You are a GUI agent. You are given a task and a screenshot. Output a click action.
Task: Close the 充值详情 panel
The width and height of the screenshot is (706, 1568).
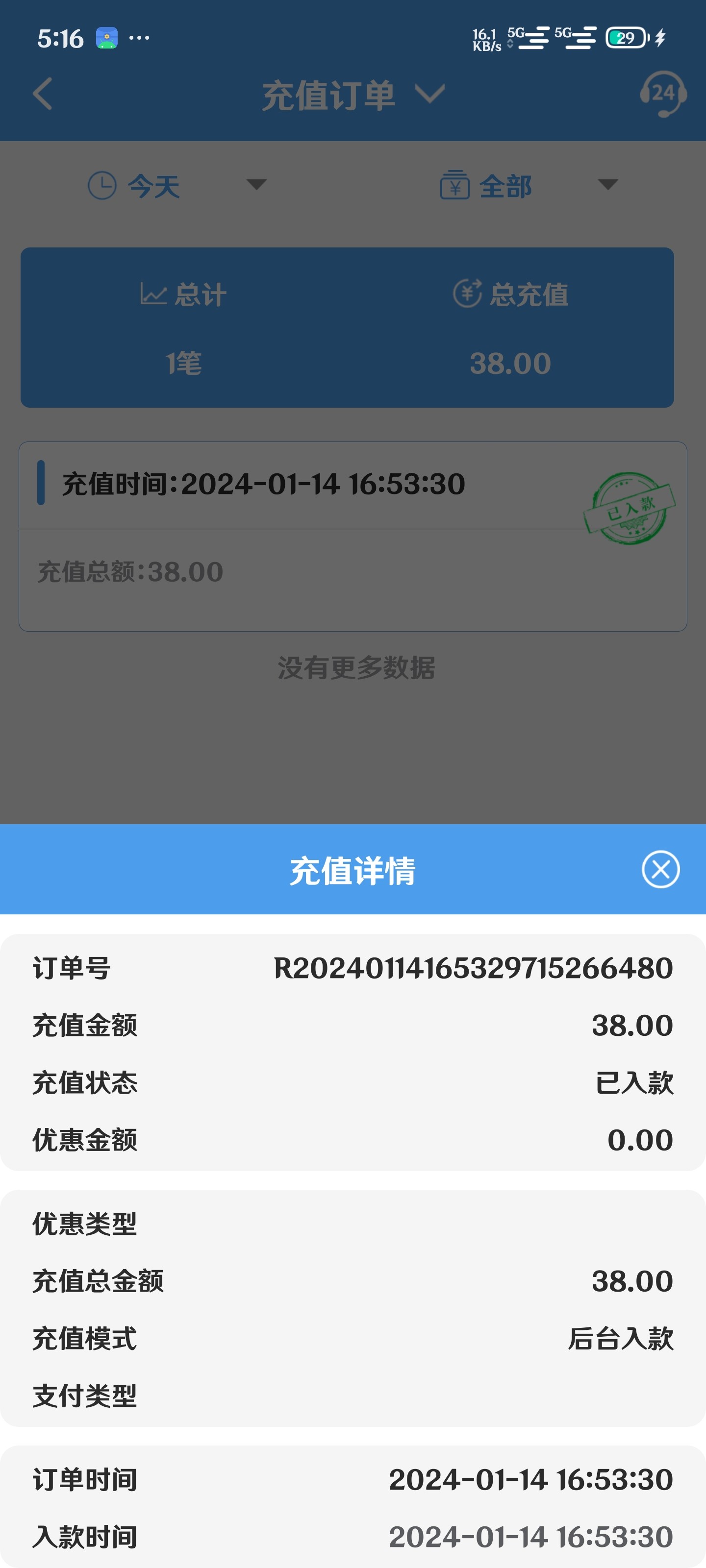point(660,869)
